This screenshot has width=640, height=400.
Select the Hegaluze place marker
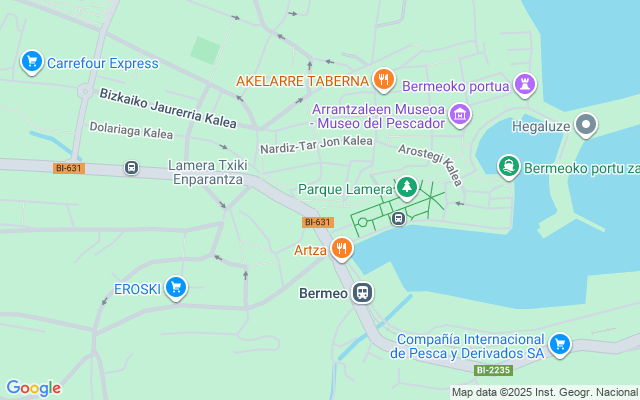587,126
